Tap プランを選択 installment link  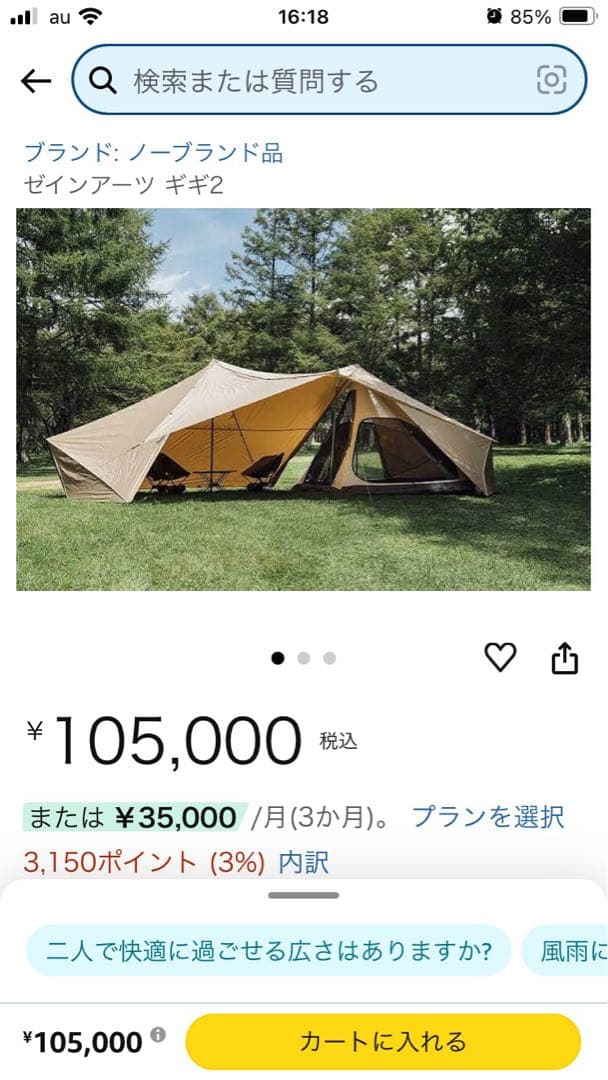coord(488,817)
